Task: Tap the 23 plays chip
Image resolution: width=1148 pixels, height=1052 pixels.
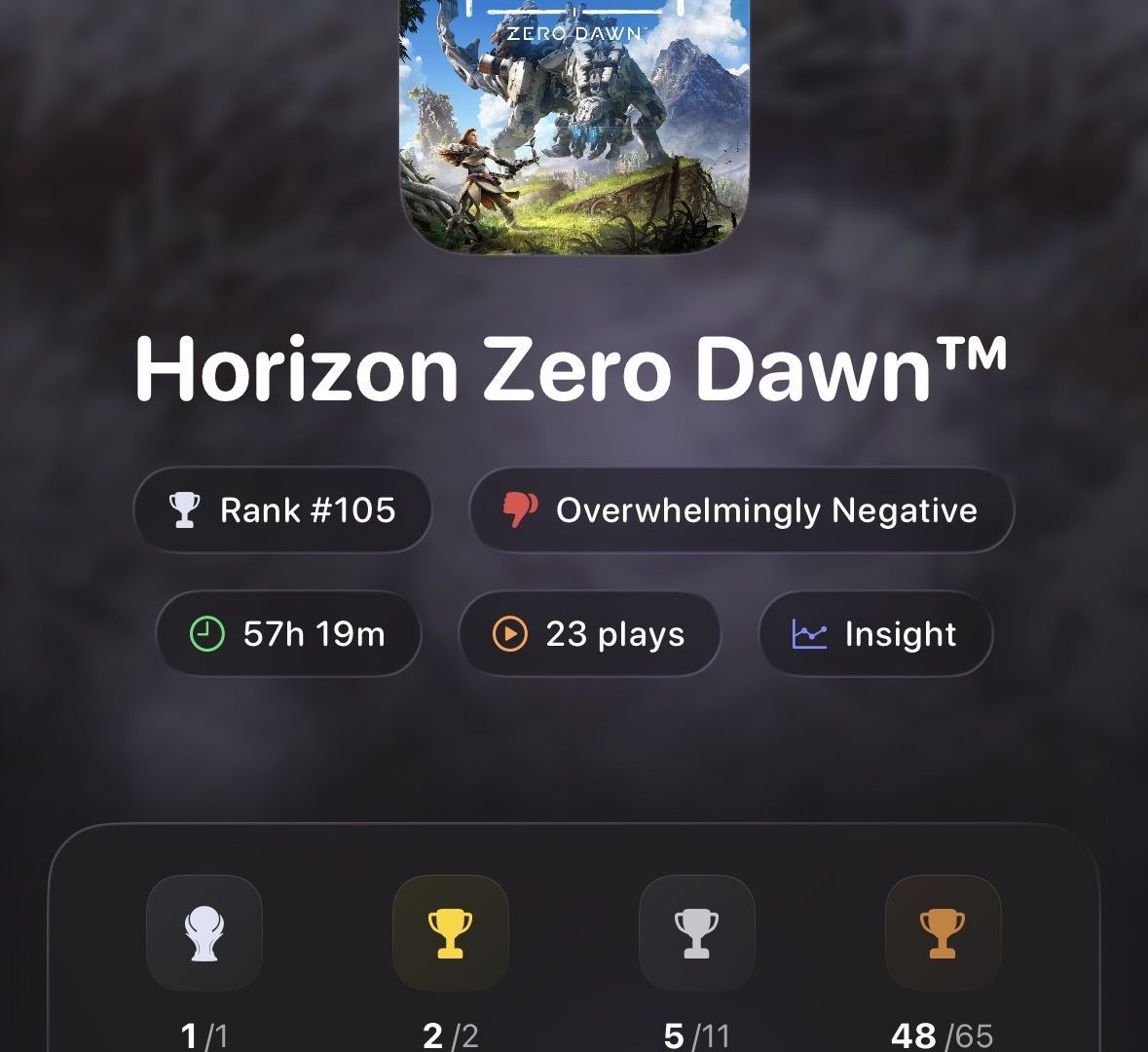Action: (588, 634)
